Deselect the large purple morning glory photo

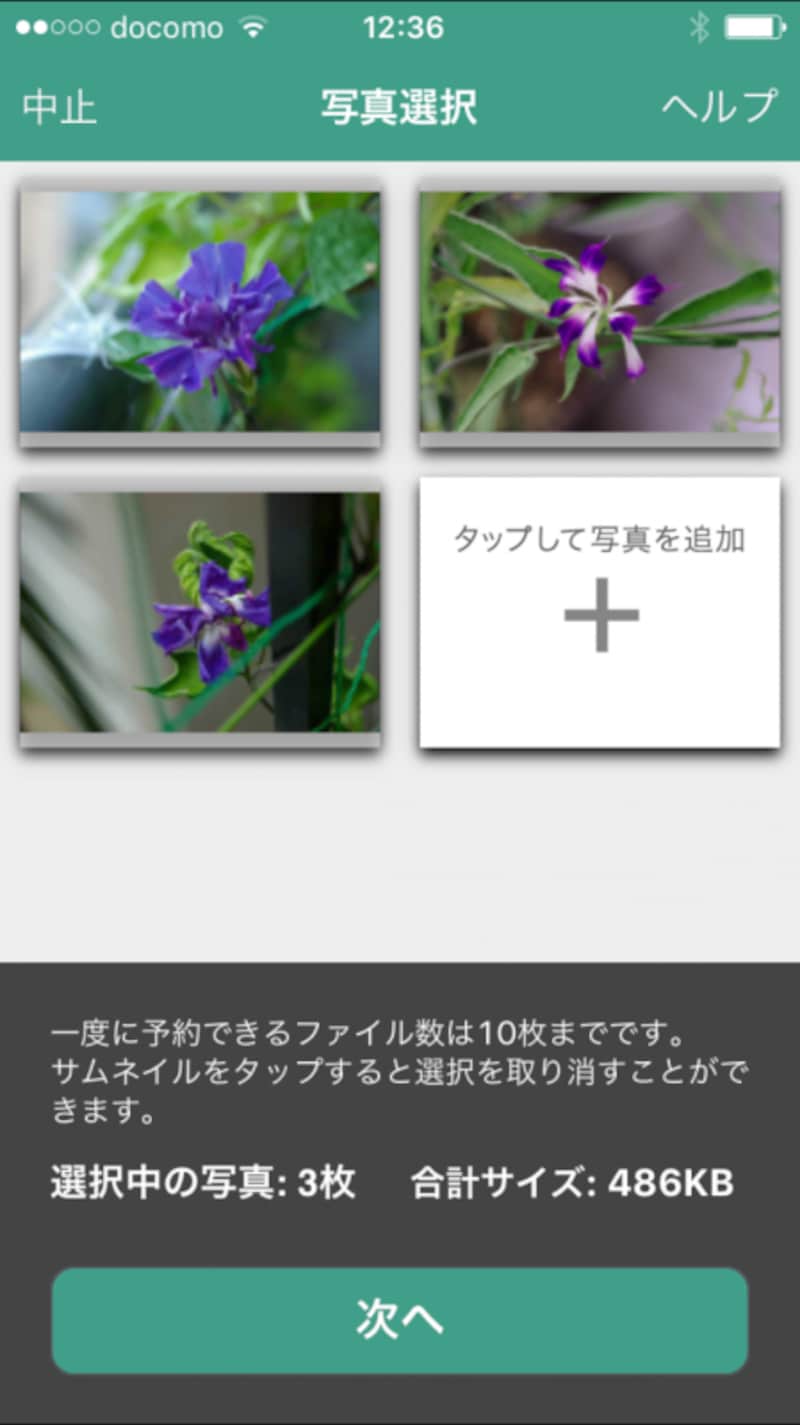(x=200, y=312)
